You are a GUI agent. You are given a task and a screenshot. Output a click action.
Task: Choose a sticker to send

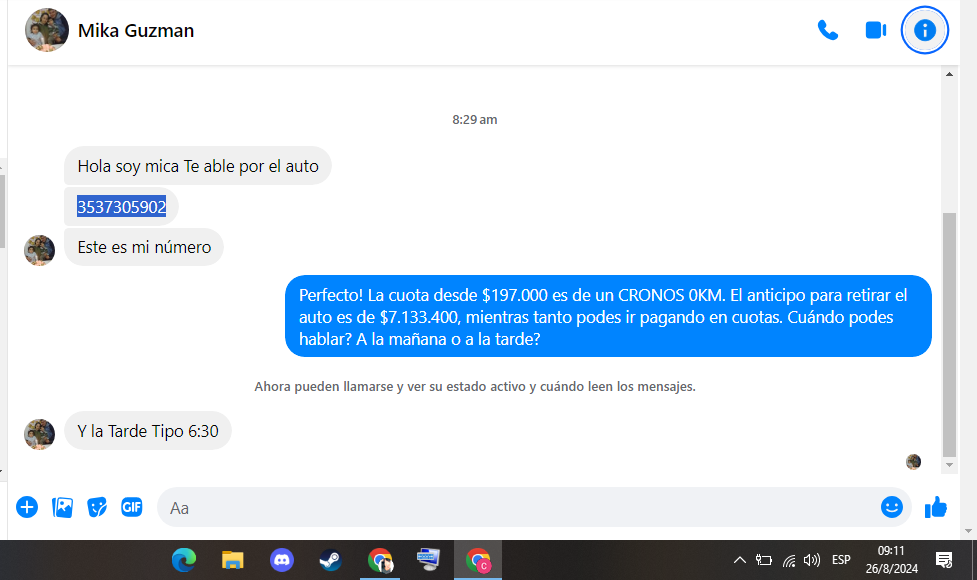[x=97, y=507]
